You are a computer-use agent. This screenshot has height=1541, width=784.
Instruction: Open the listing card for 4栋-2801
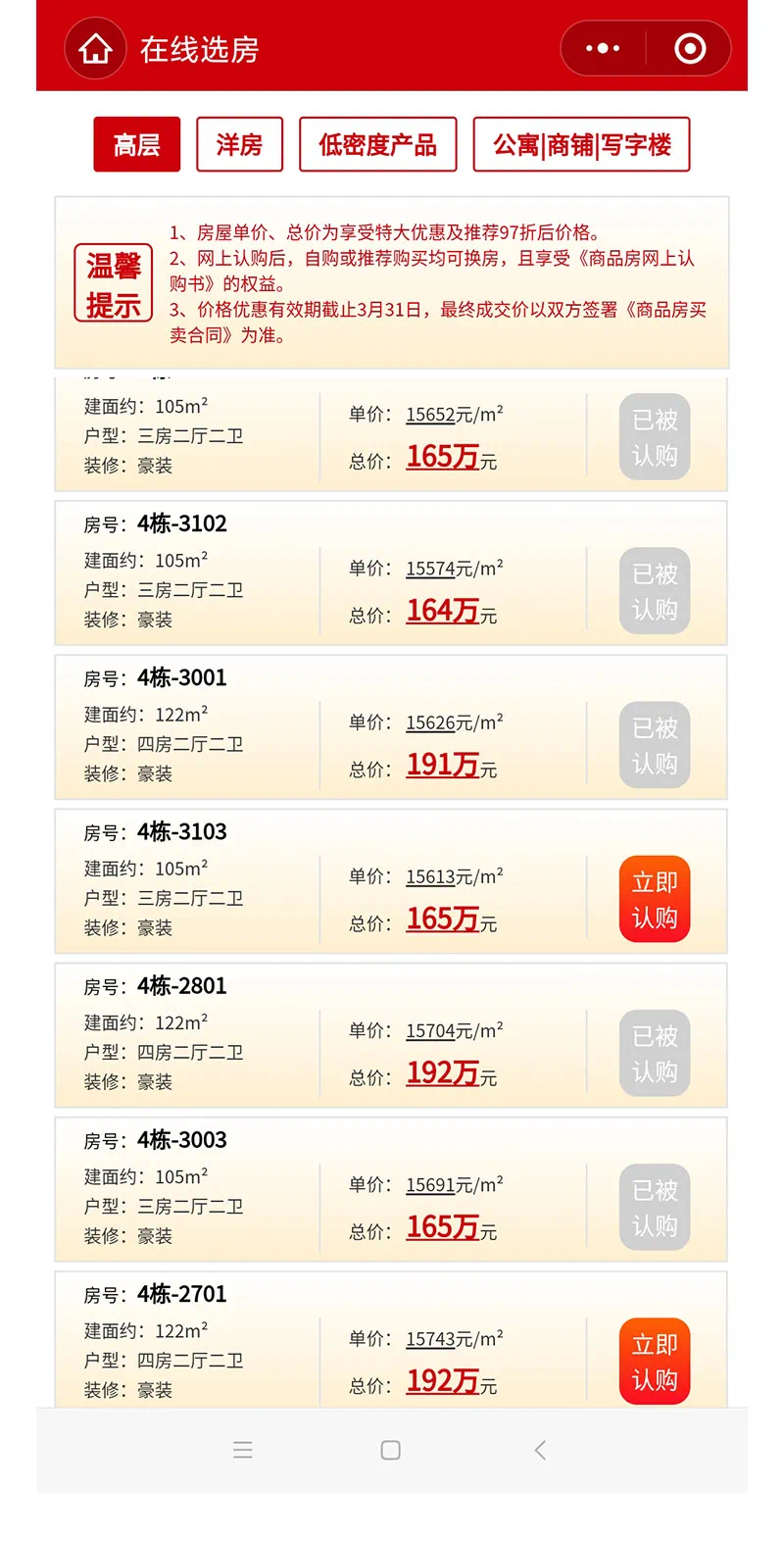click(x=391, y=1035)
